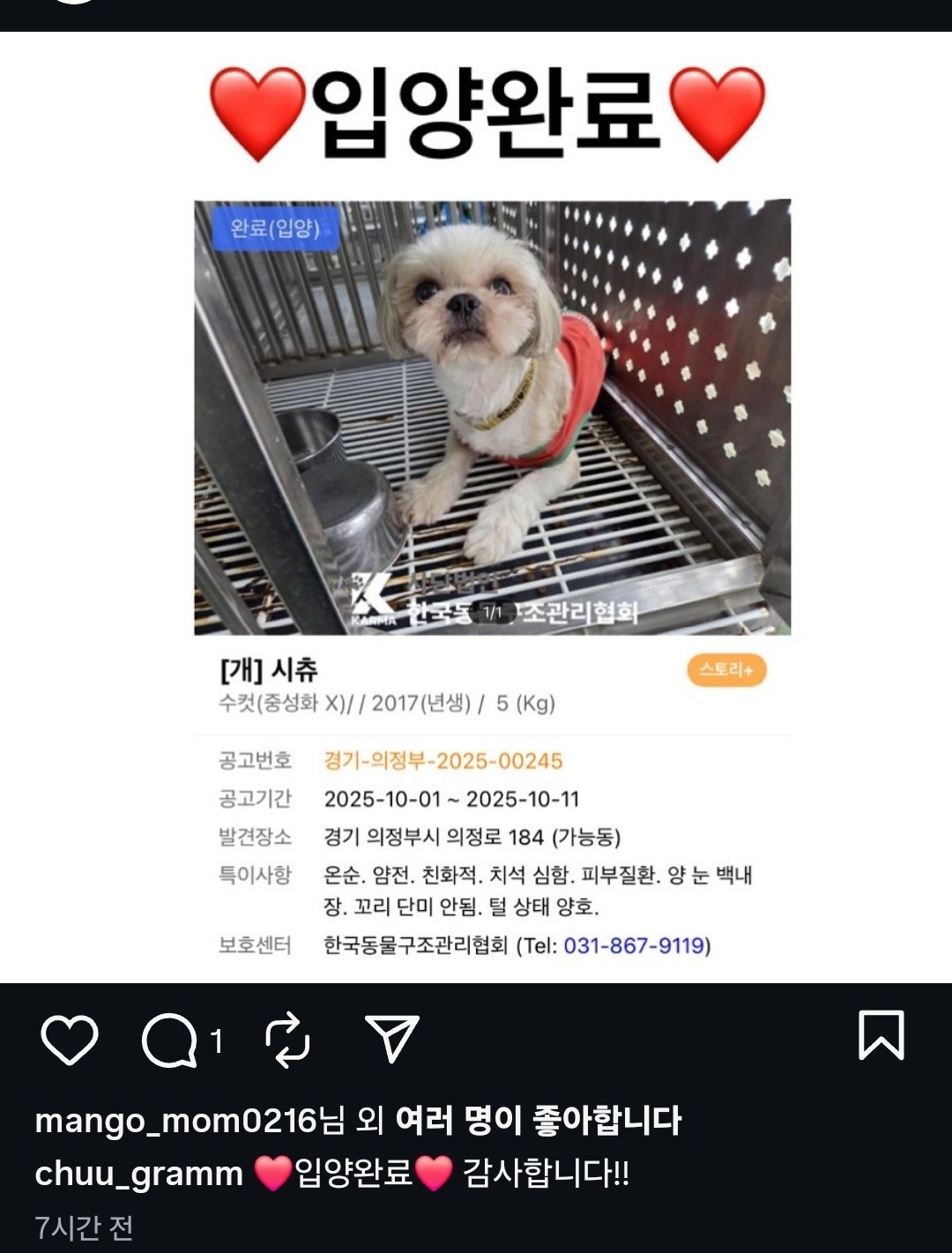The width and height of the screenshot is (952, 1253).
Task: Bookmark this post
Action: tap(881, 1035)
